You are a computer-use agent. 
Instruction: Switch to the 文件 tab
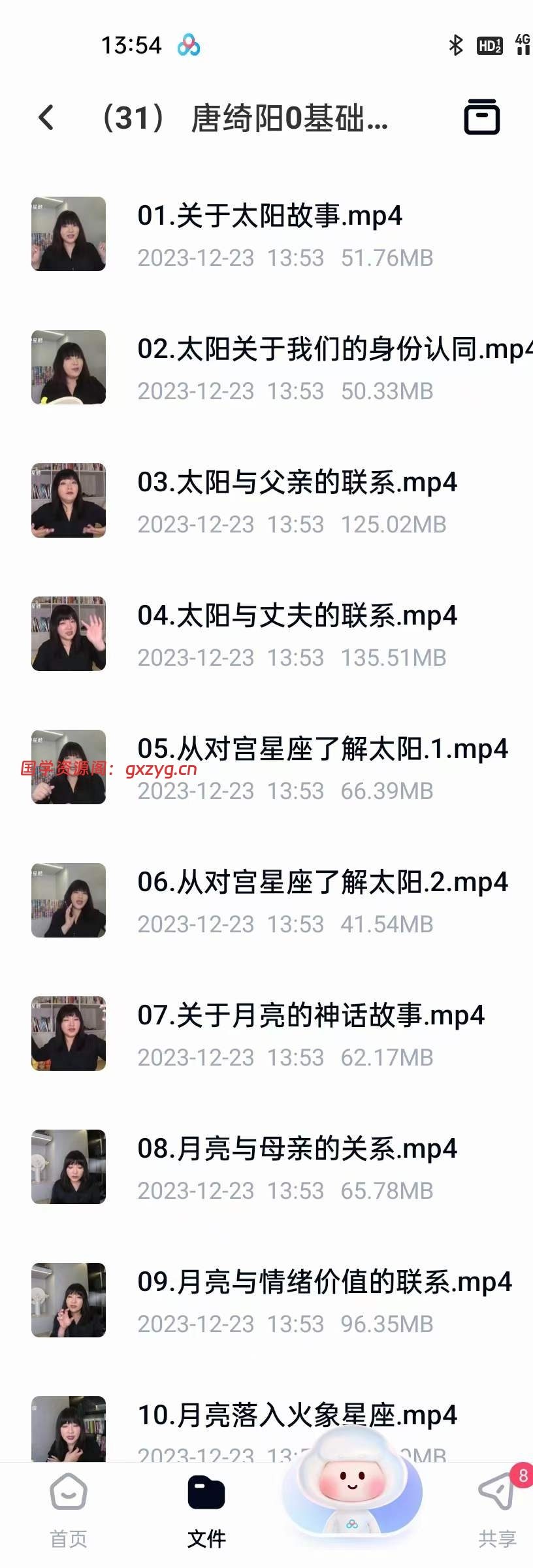206,1503
